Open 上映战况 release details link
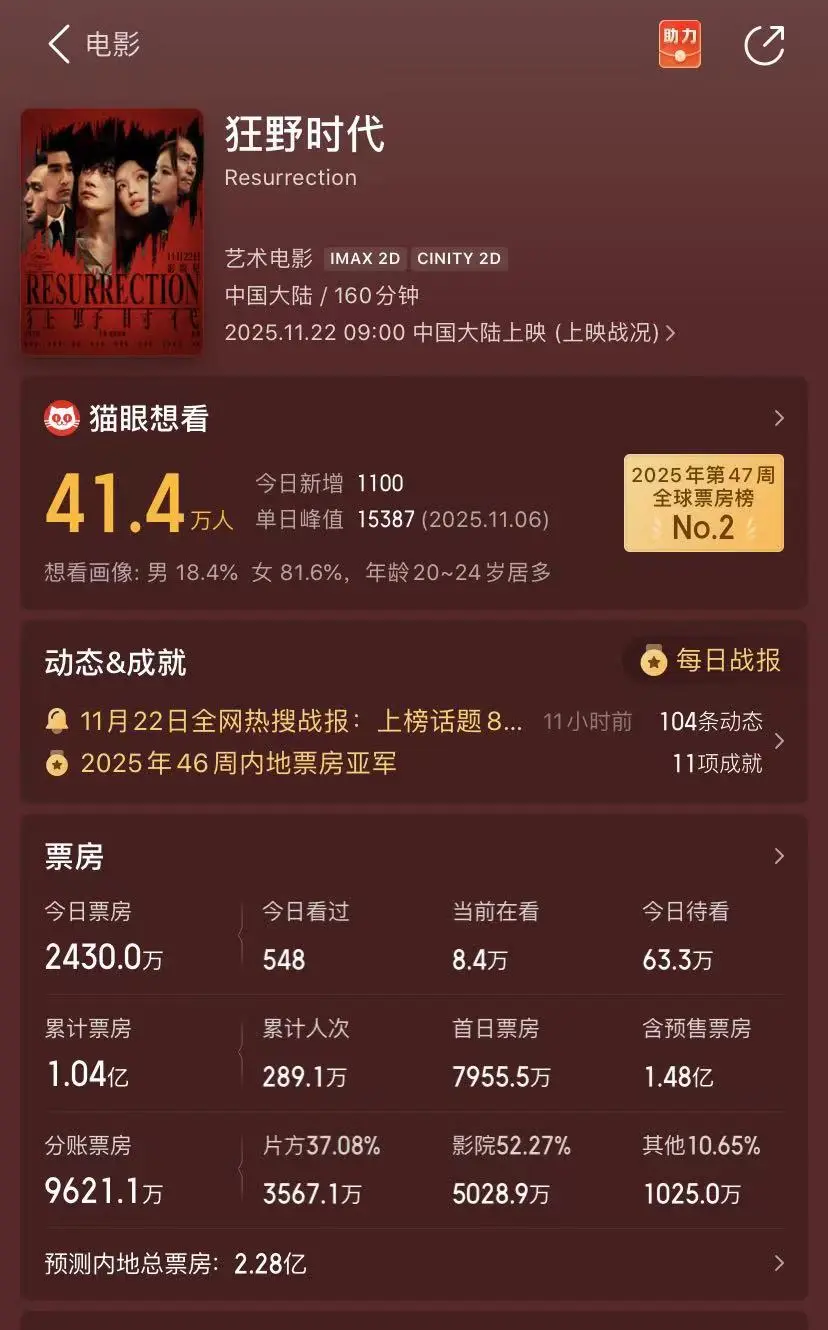 (x=614, y=333)
